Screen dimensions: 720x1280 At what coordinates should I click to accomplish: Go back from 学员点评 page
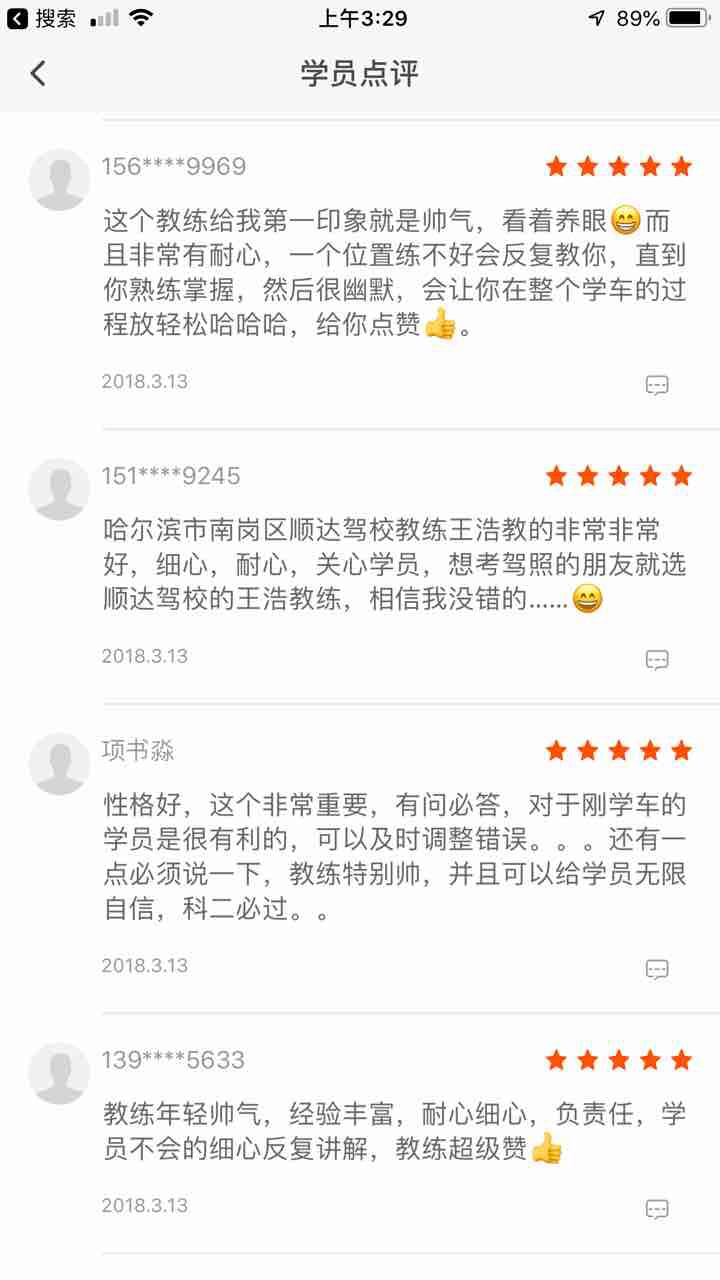(38, 73)
